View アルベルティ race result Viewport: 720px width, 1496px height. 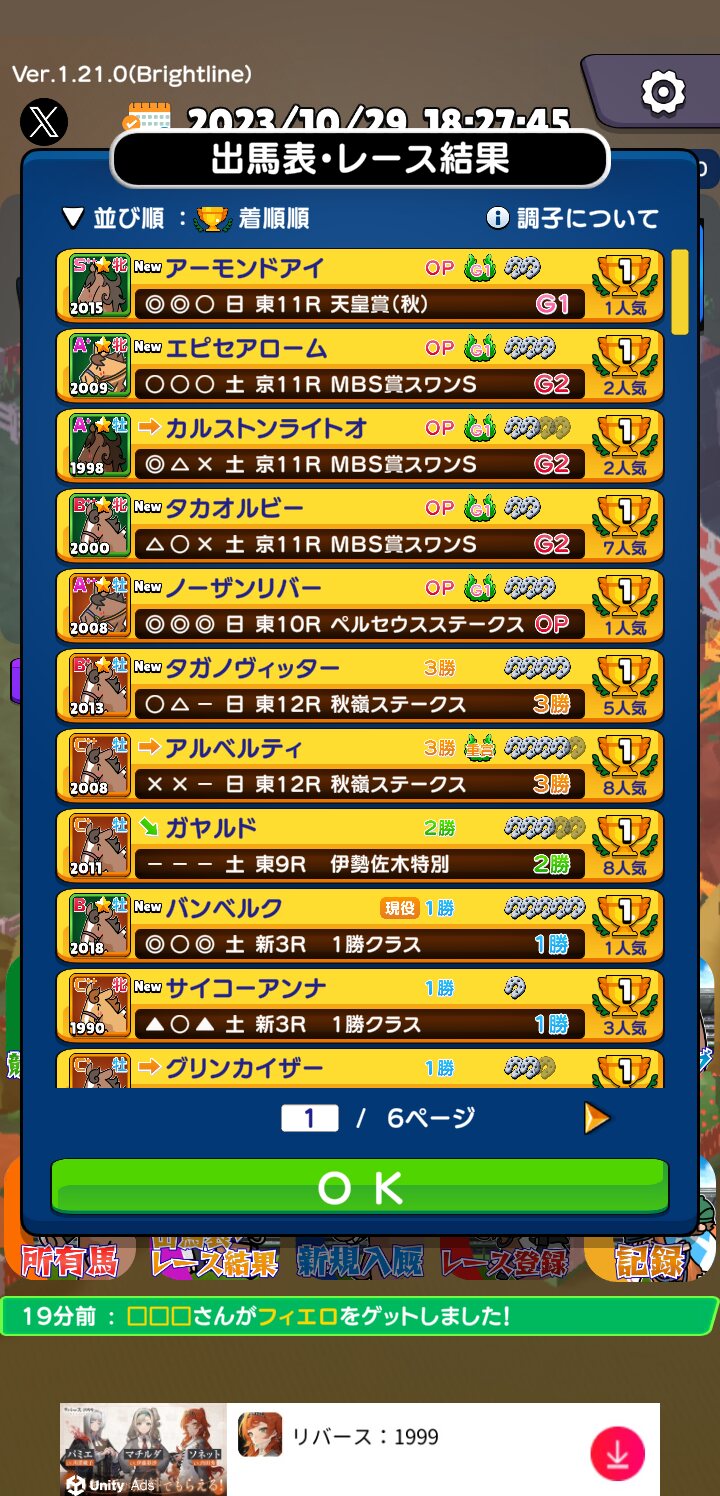[x=360, y=765]
